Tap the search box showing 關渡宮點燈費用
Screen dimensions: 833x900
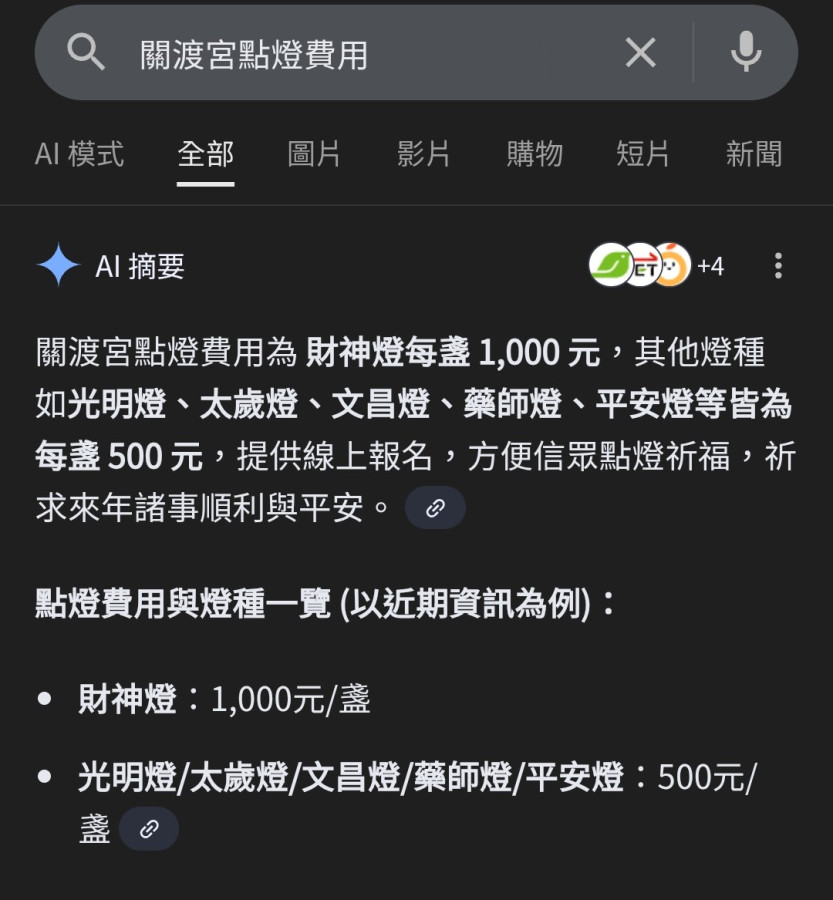click(x=360, y=54)
